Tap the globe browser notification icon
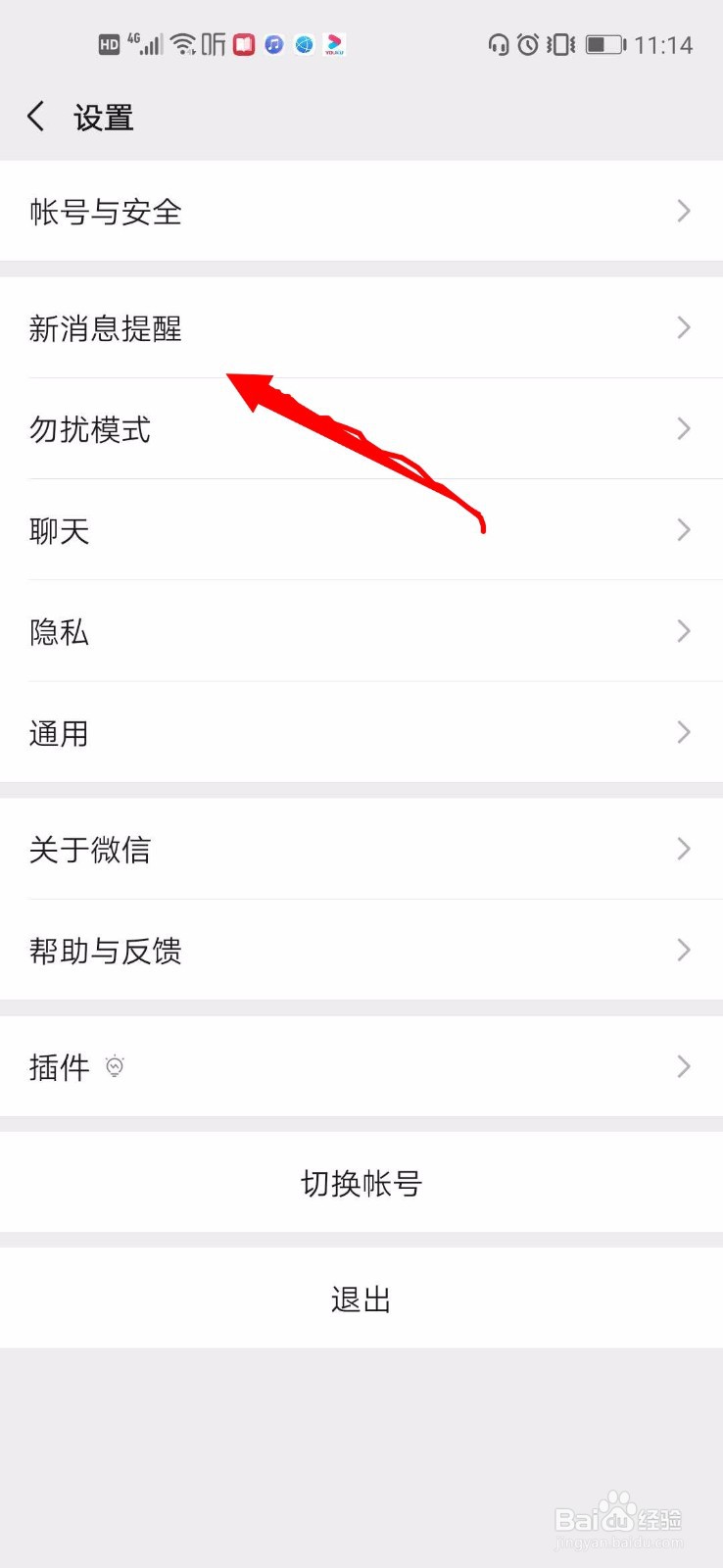The height and width of the screenshot is (1568, 723). [x=304, y=44]
